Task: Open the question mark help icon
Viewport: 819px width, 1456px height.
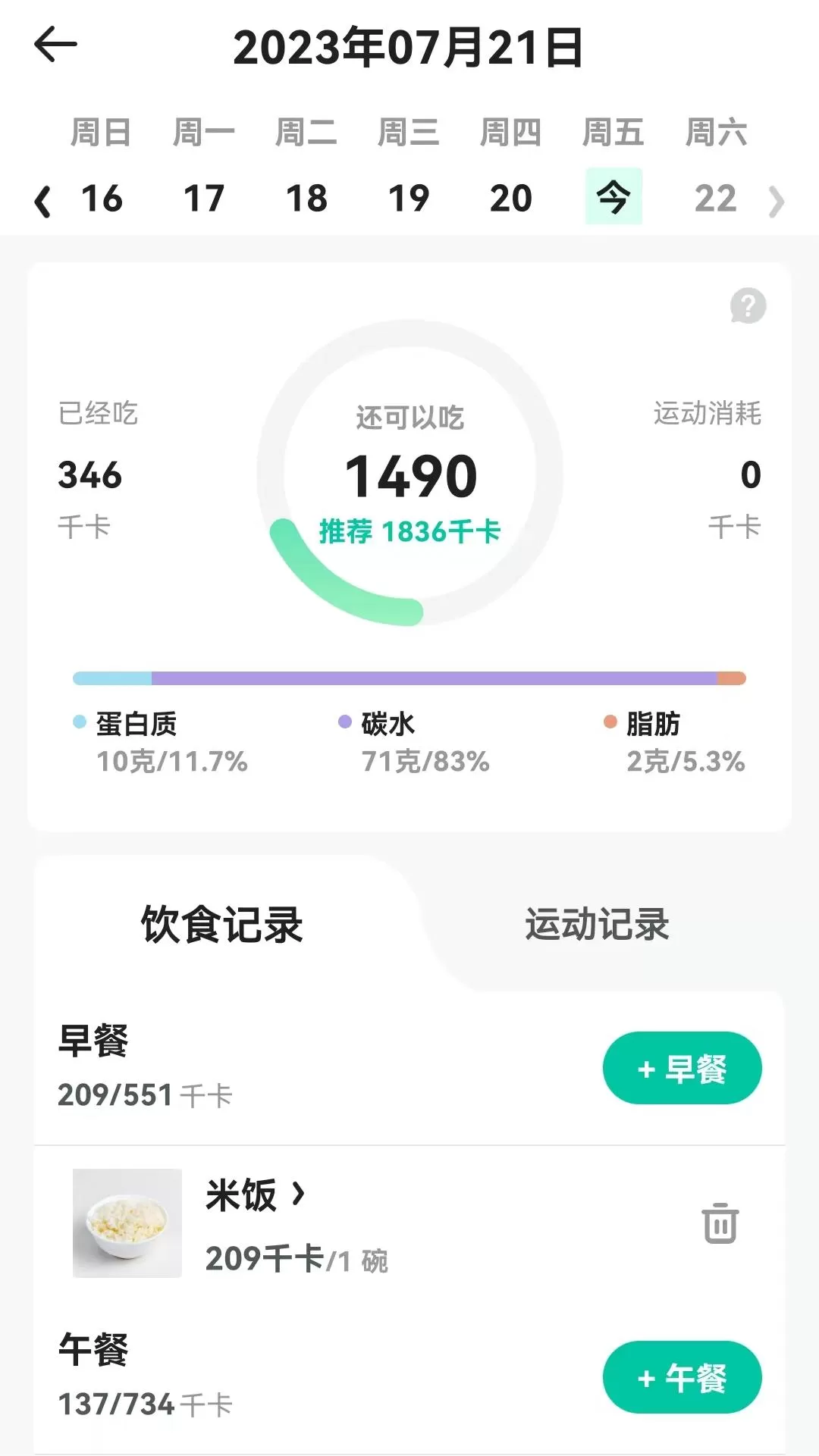Action: [748, 305]
